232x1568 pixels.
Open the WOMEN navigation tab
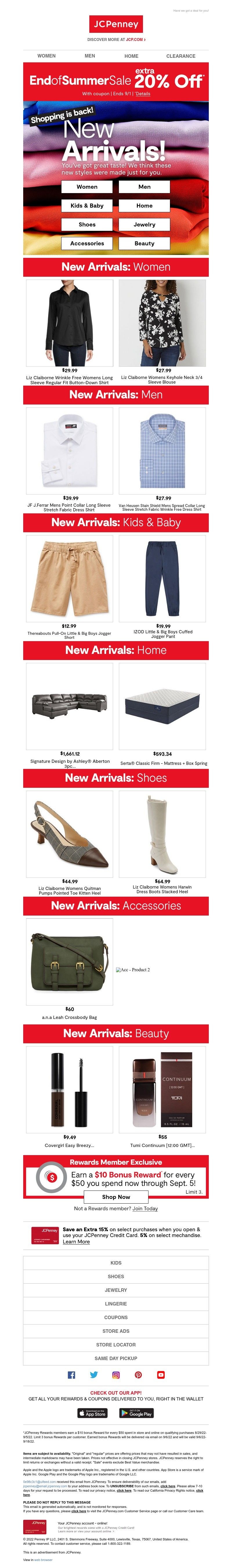pos(46,56)
